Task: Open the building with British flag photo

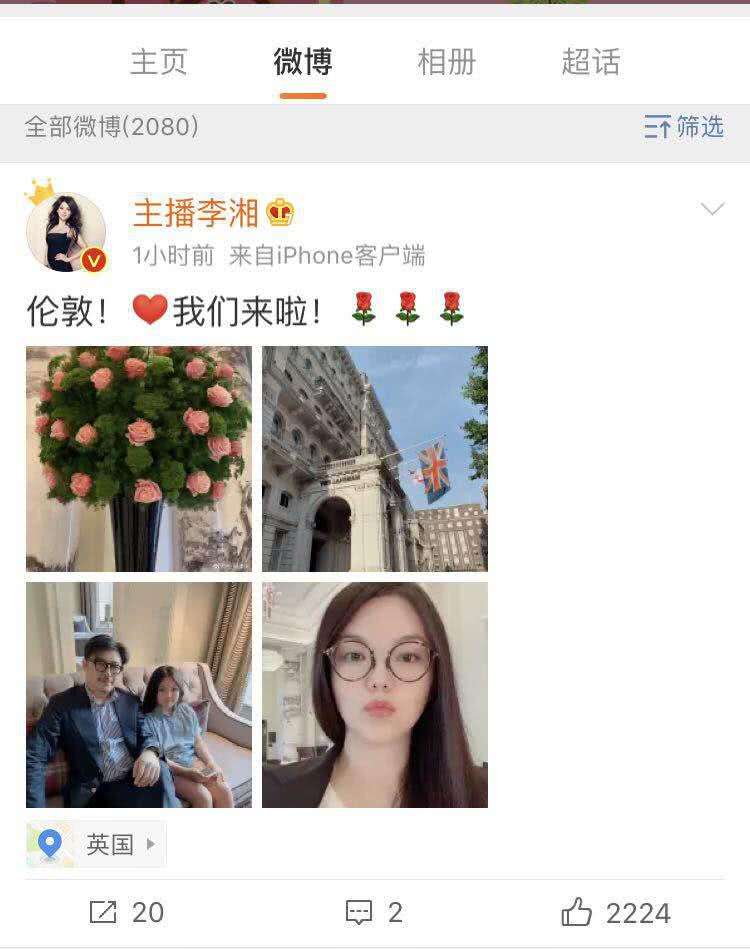Action: (x=375, y=459)
